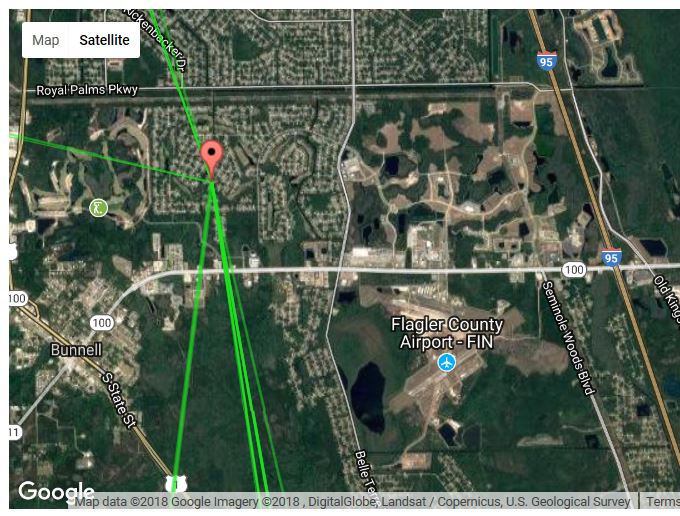Switch to the Map view
The image size is (680, 516).
coord(46,40)
